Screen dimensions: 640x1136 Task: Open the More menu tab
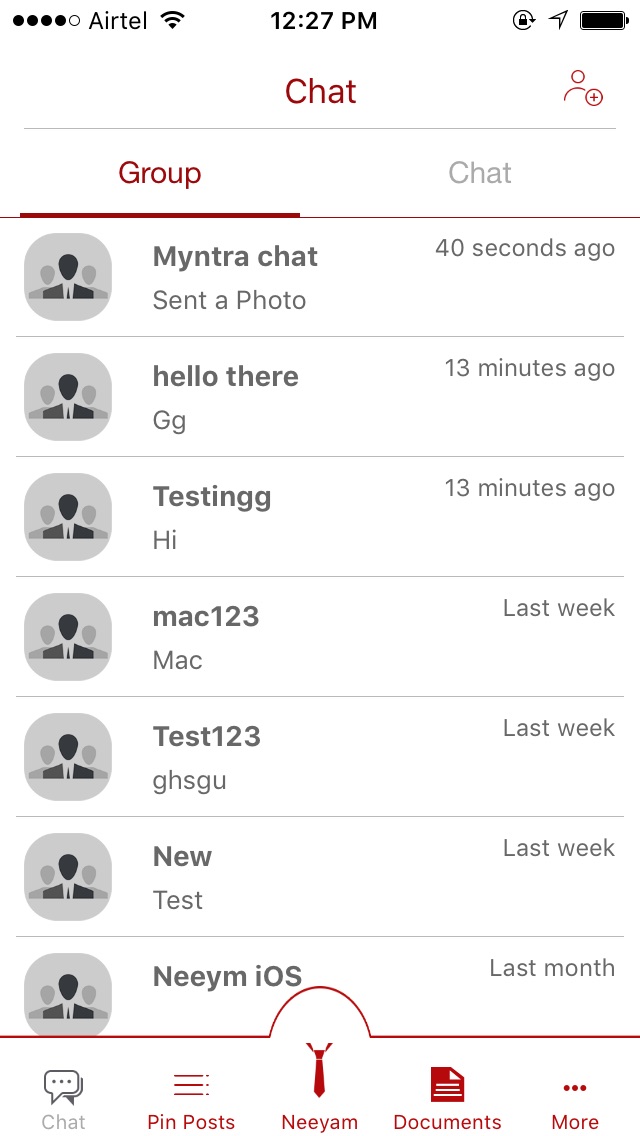point(575,1098)
